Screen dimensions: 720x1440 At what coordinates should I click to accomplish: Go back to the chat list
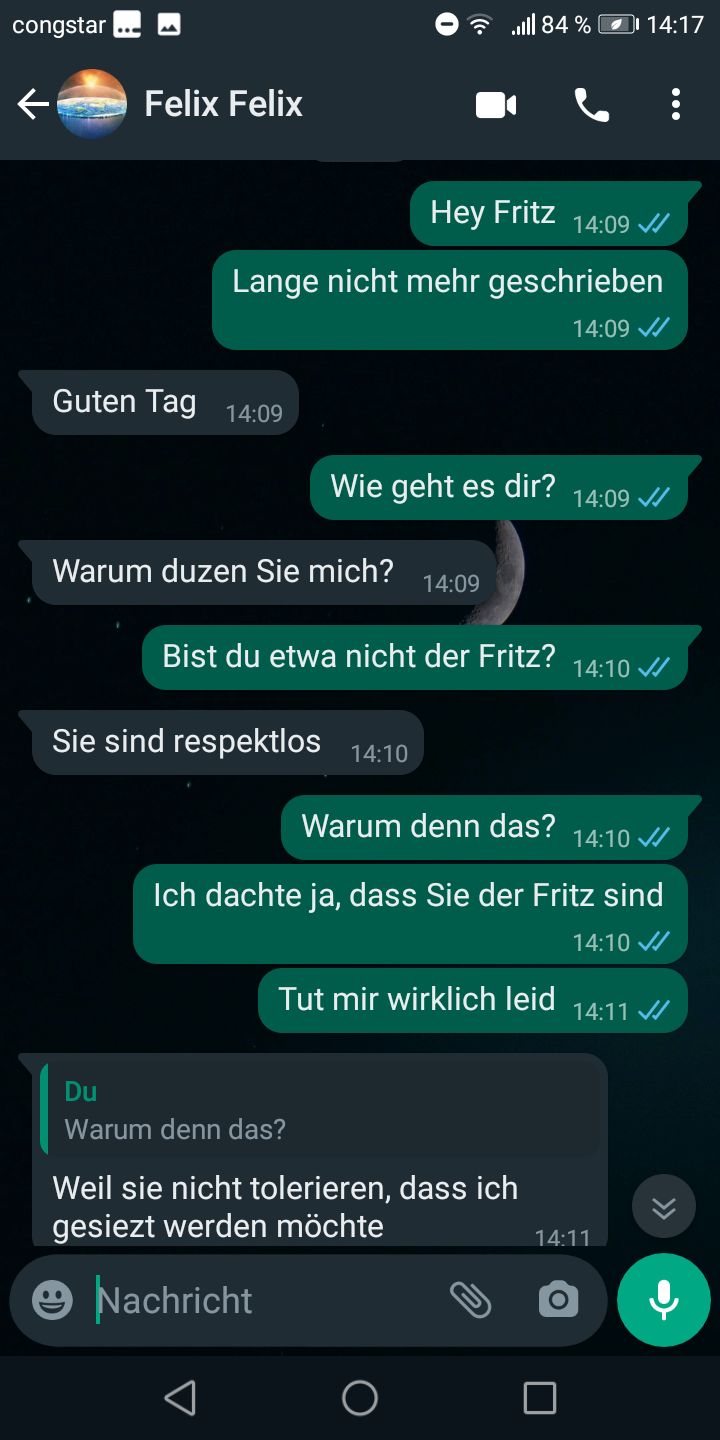33,104
